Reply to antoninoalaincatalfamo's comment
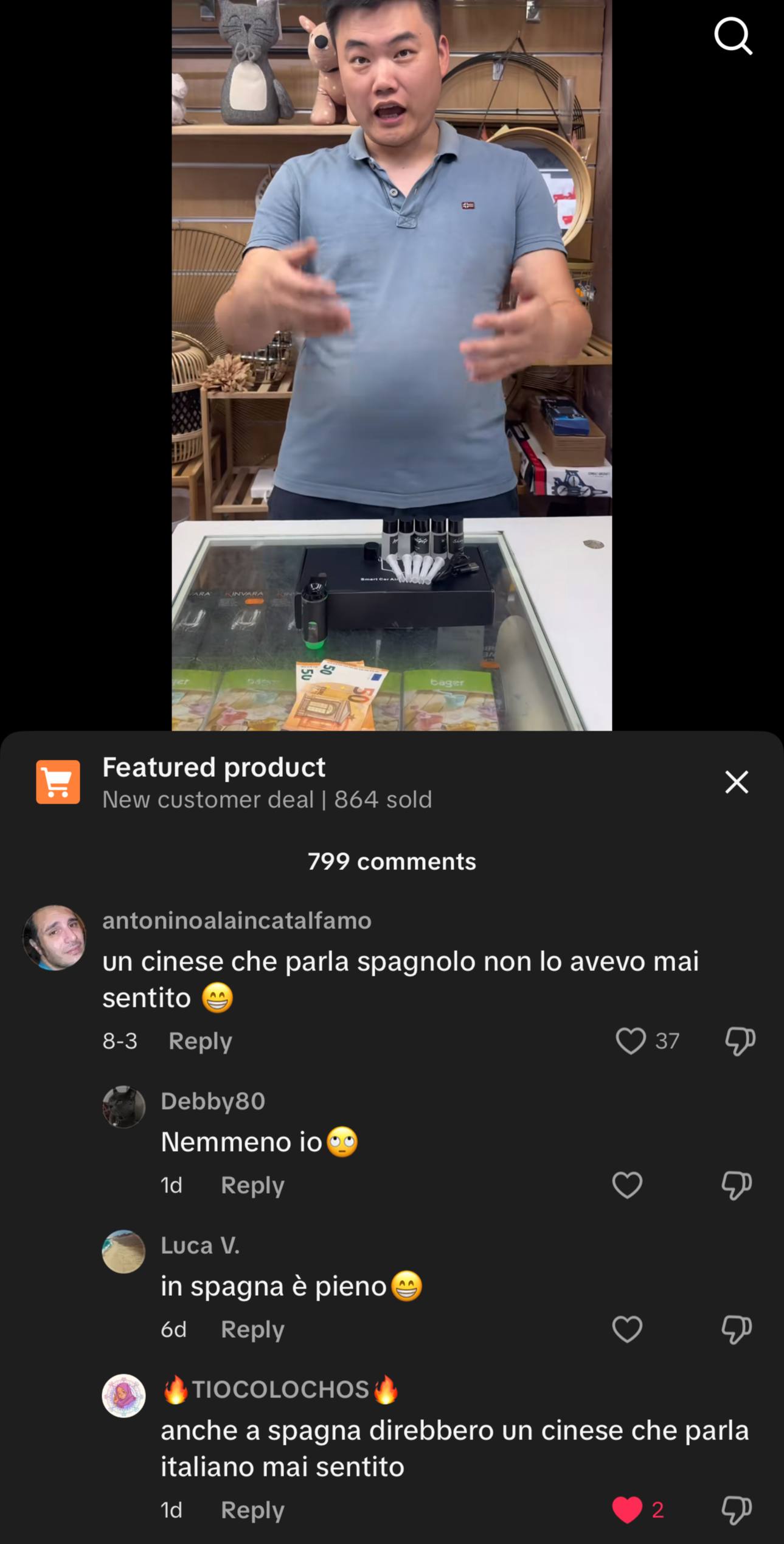The image size is (784, 1544). [x=200, y=1041]
